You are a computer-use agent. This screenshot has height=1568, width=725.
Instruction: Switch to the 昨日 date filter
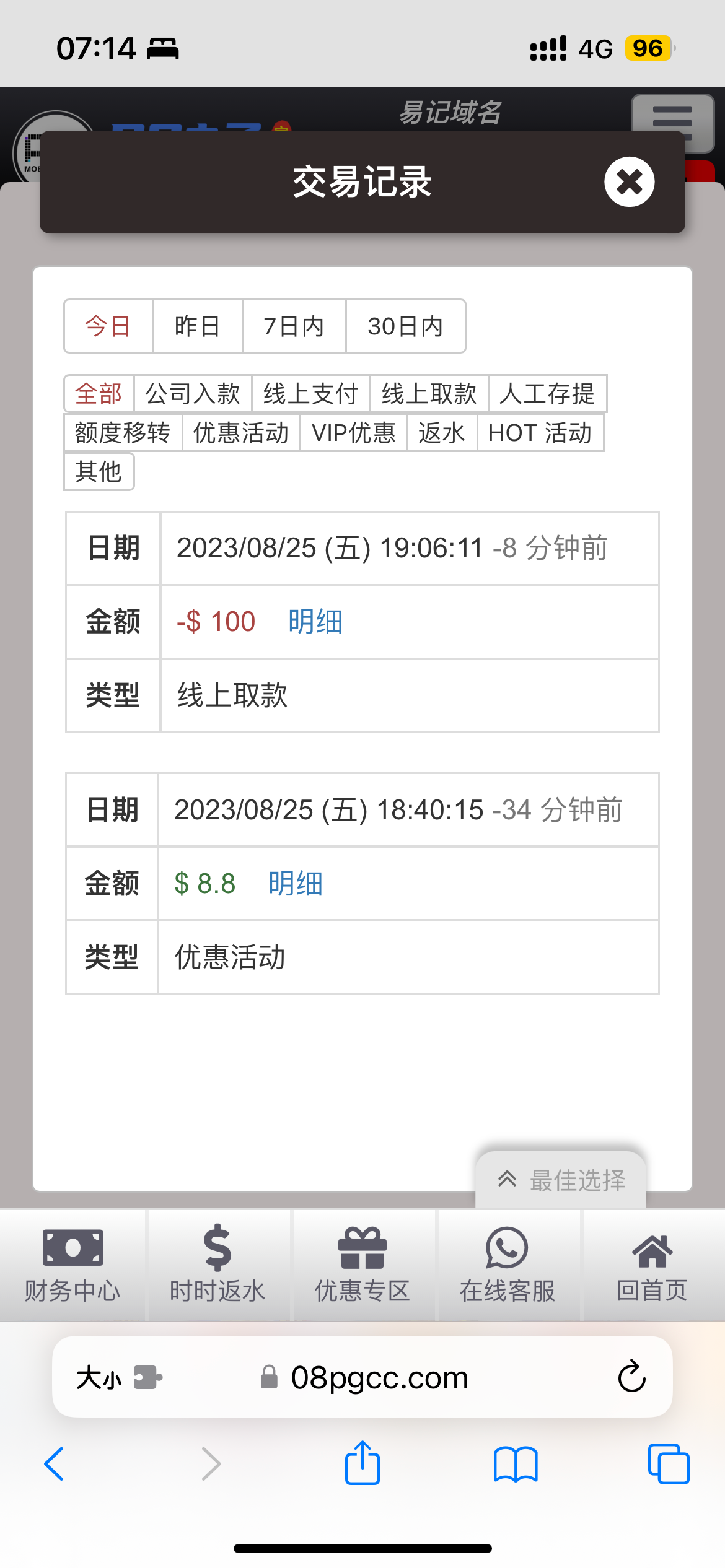point(198,326)
